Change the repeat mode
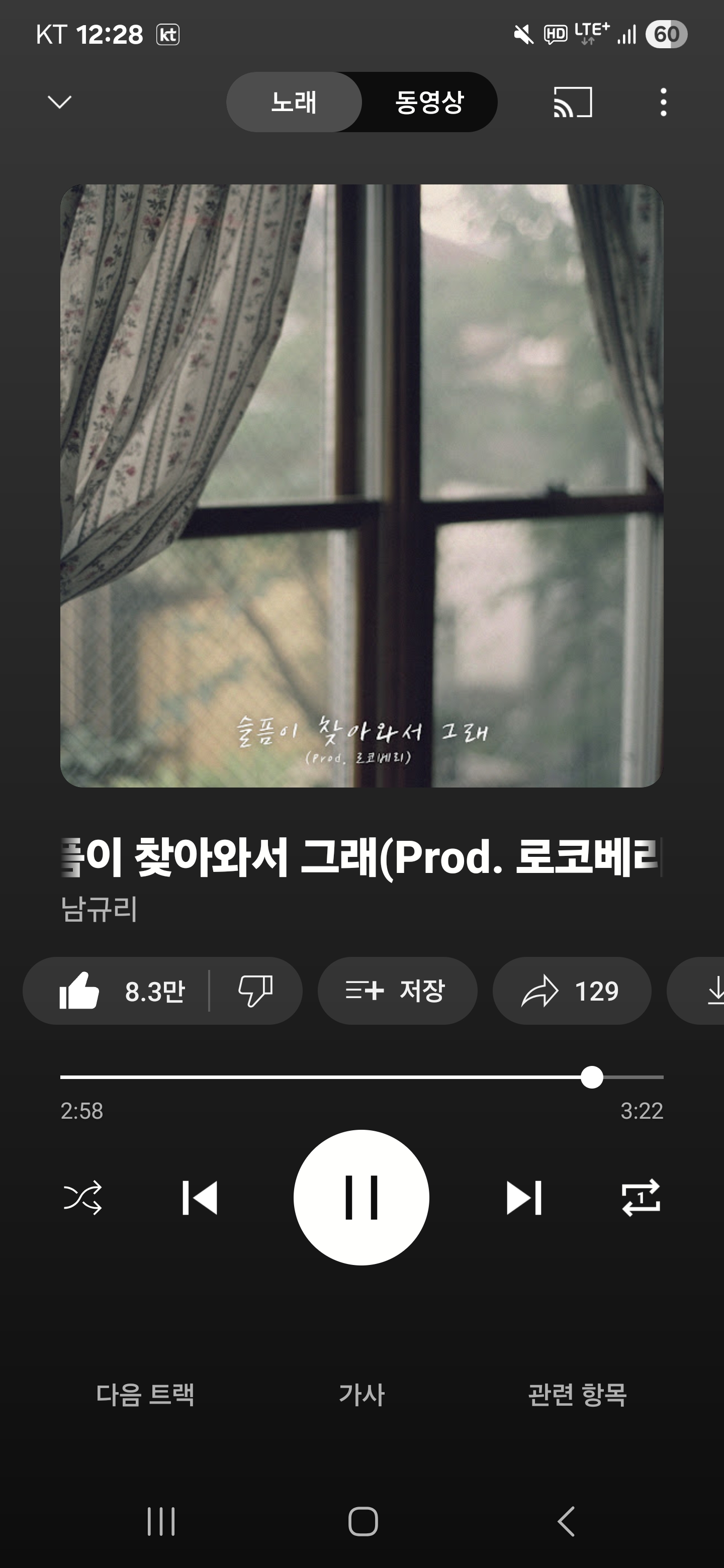This screenshot has width=724, height=1568. 641,1197
